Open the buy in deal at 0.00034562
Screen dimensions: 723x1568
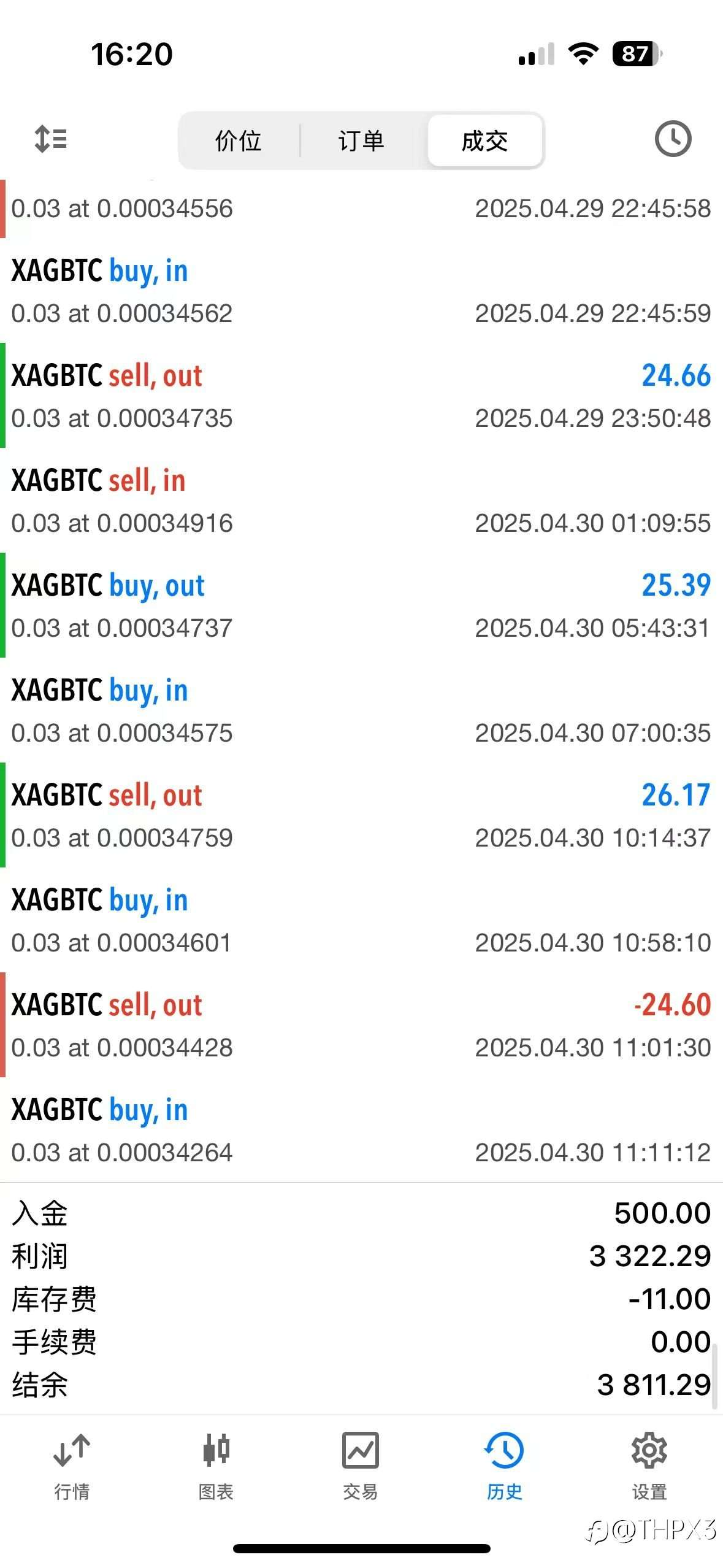[361, 291]
